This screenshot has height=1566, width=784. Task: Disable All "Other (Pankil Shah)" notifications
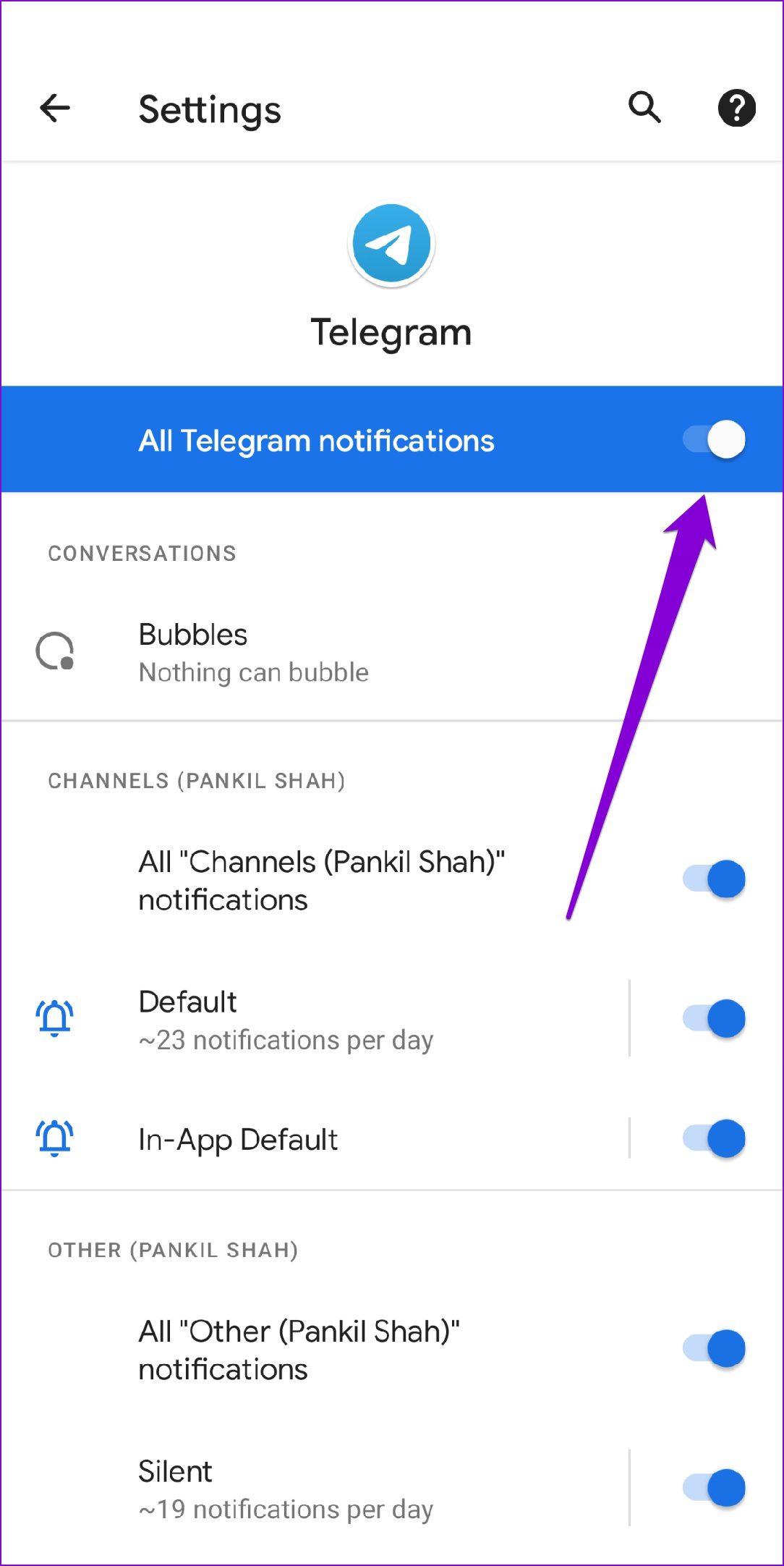coord(714,1349)
